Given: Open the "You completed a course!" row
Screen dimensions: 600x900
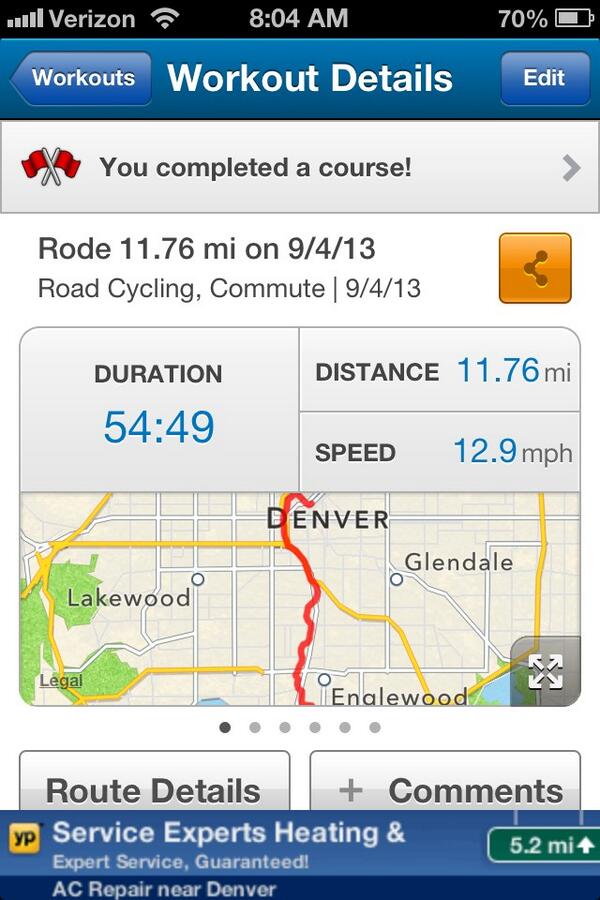Looking at the screenshot, I should coord(300,168).
